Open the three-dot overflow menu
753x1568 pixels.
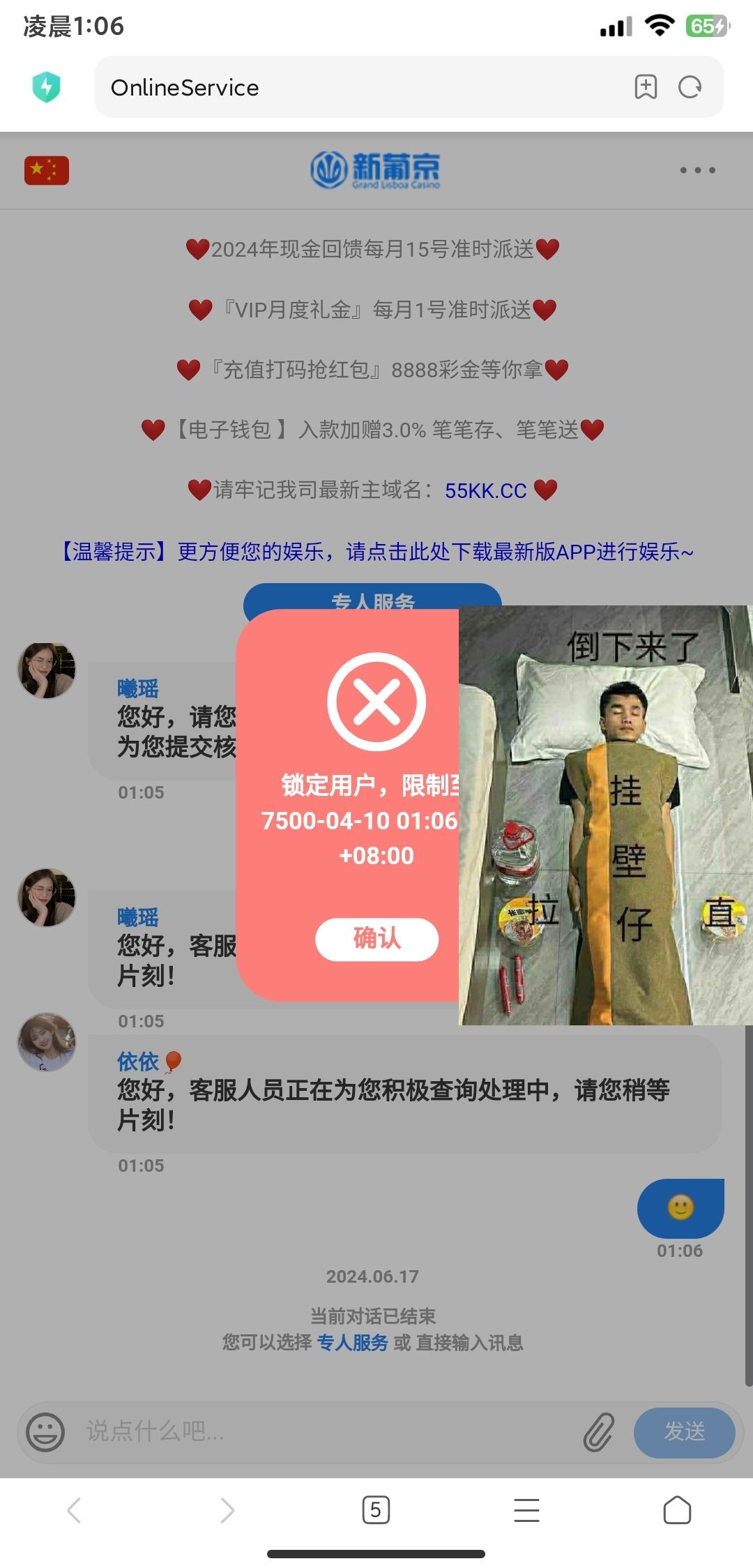click(697, 170)
